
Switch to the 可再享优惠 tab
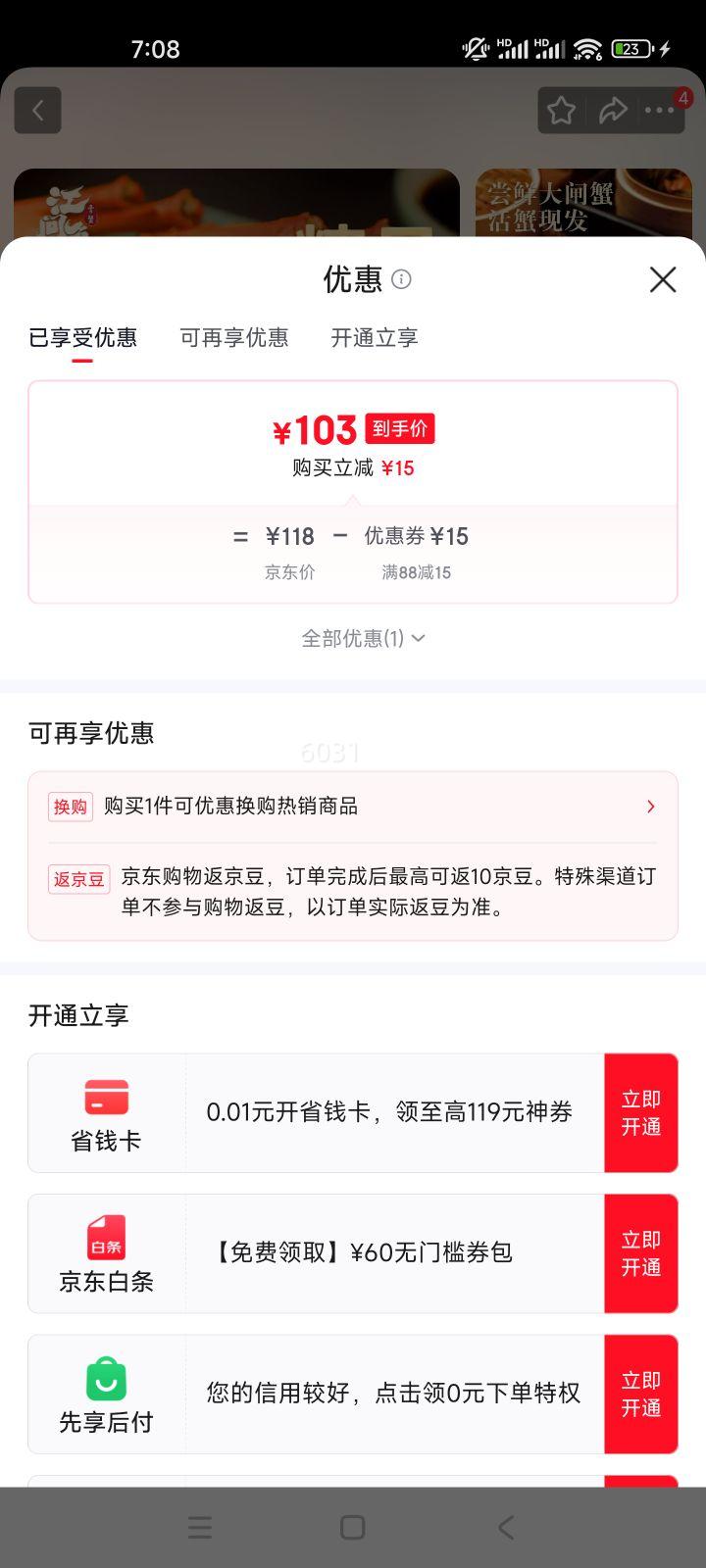pyautogui.click(x=234, y=338)
